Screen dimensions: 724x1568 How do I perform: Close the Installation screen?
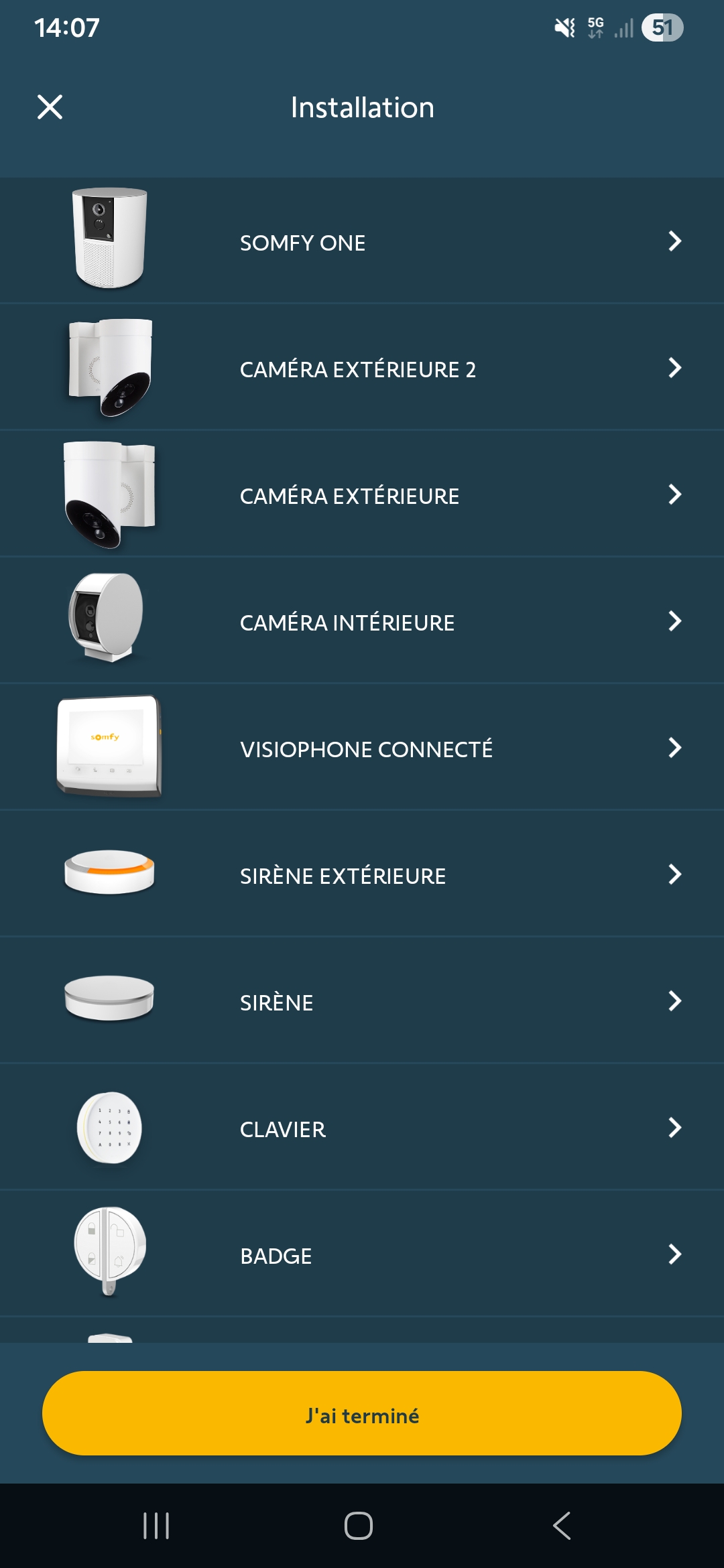50,107
